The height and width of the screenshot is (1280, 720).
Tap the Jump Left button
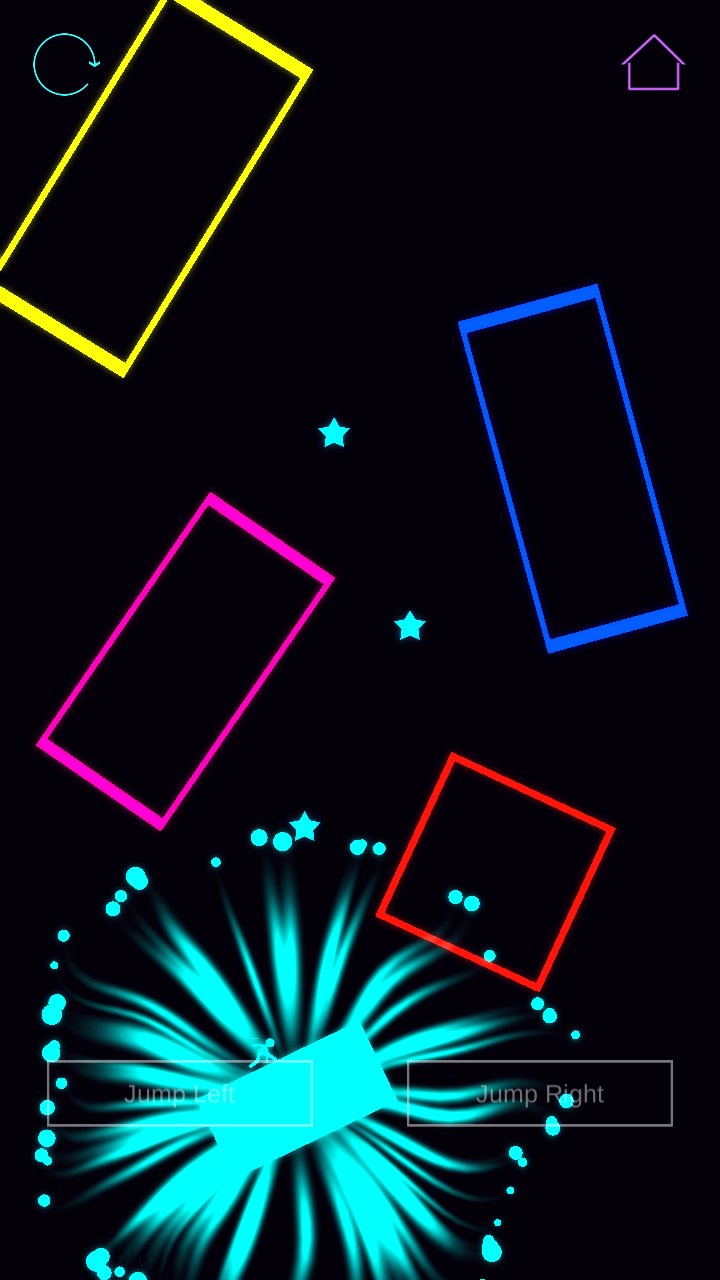click(180, 1093)
